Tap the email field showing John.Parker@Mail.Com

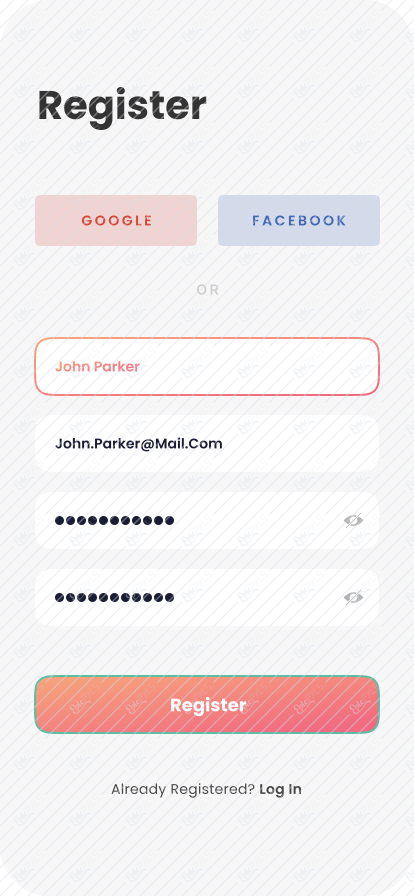coord(207,443)
